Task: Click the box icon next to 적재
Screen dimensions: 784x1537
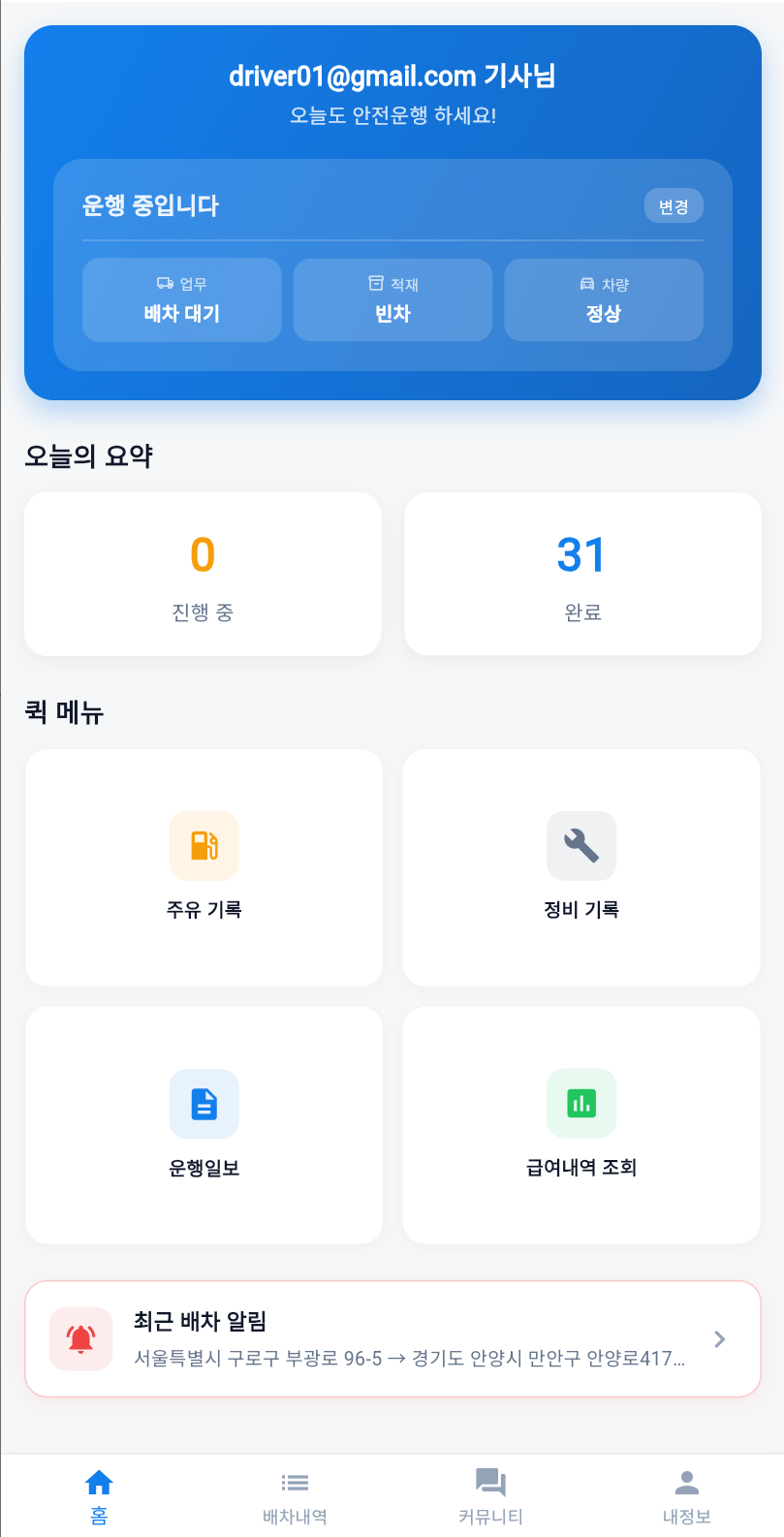Action: click(x=375, y=281)
